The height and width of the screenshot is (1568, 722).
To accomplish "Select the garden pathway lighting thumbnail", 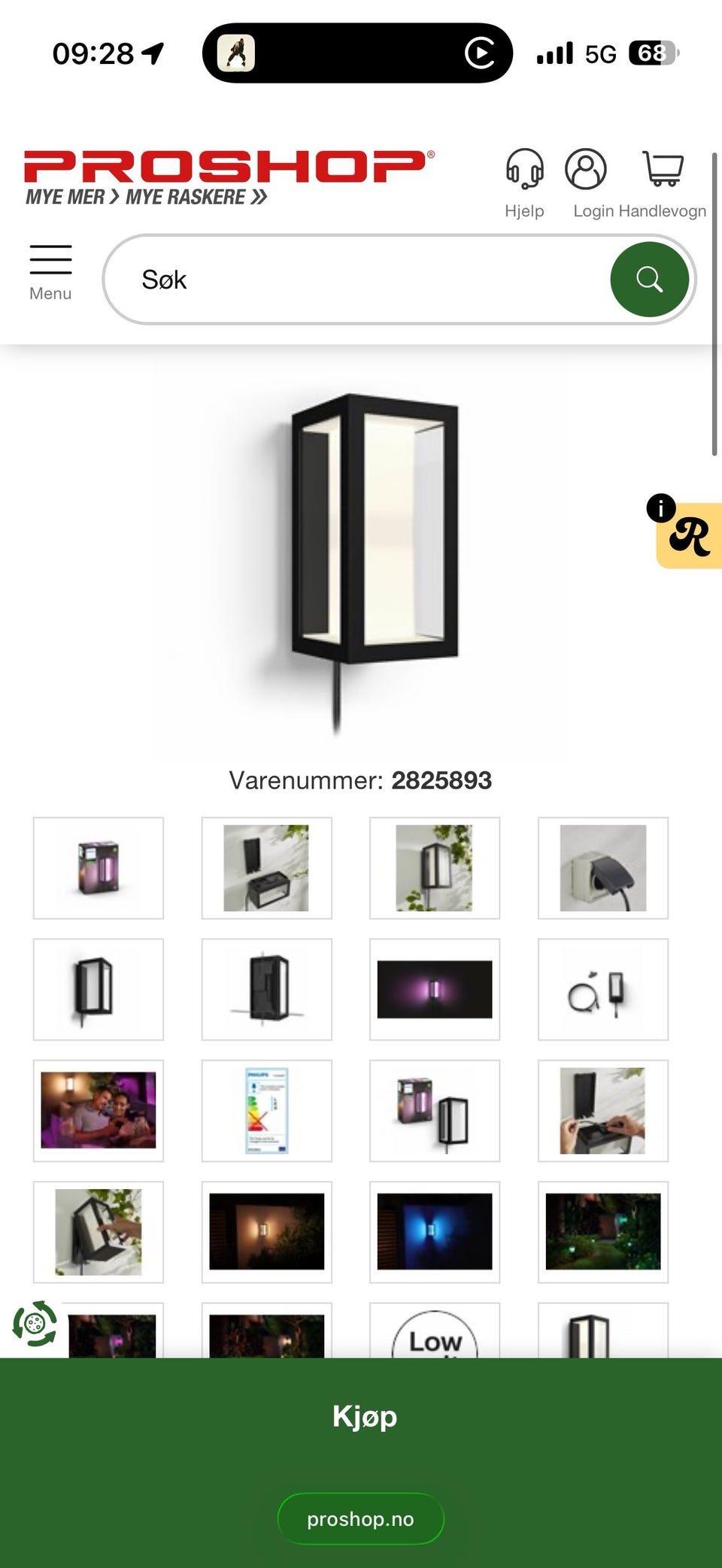I will point(603,1233).
